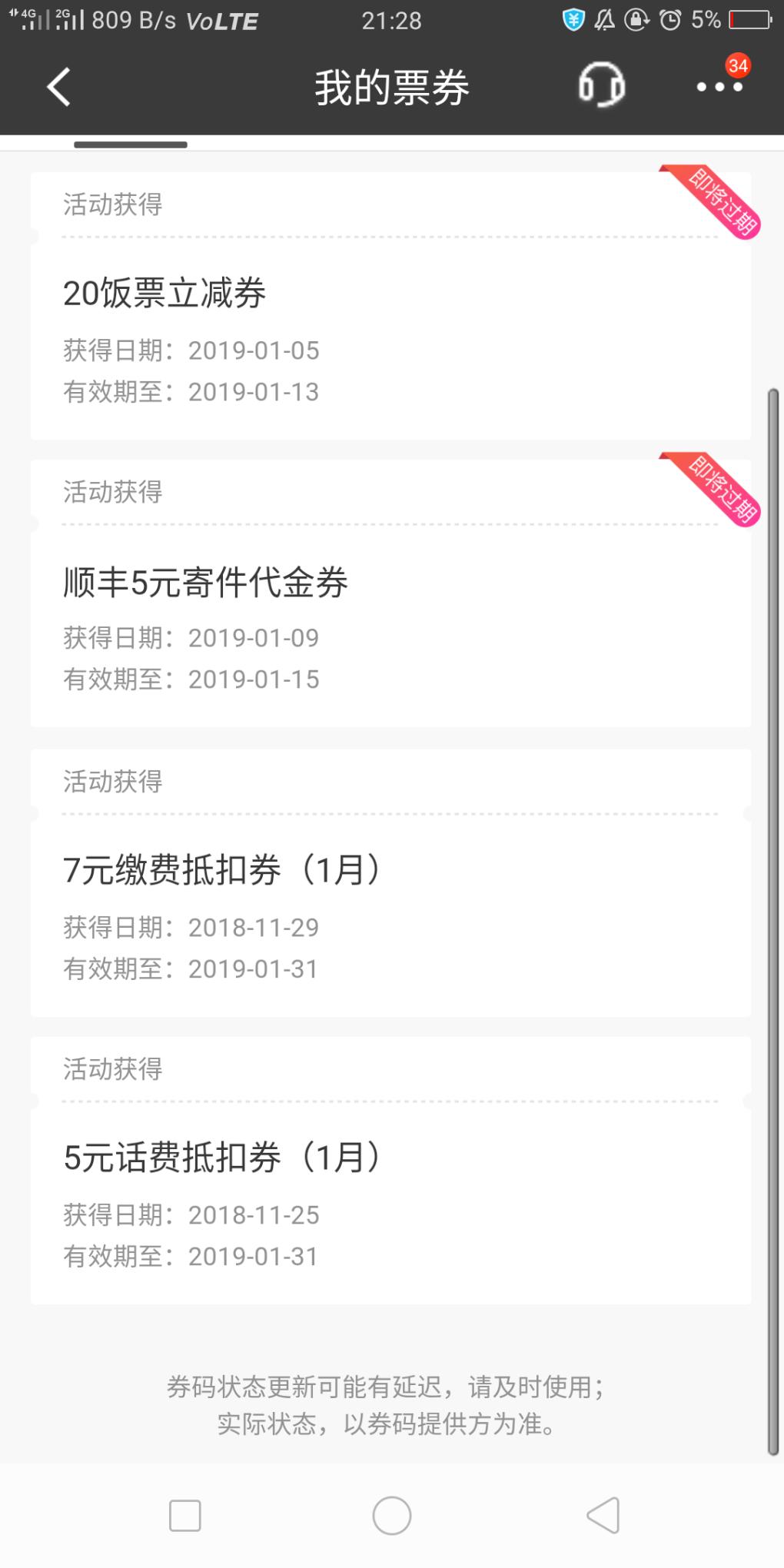Open the 20饭票立减券 coupon
Viewport: 784px width, 1568px height.
tap(390, 306)
